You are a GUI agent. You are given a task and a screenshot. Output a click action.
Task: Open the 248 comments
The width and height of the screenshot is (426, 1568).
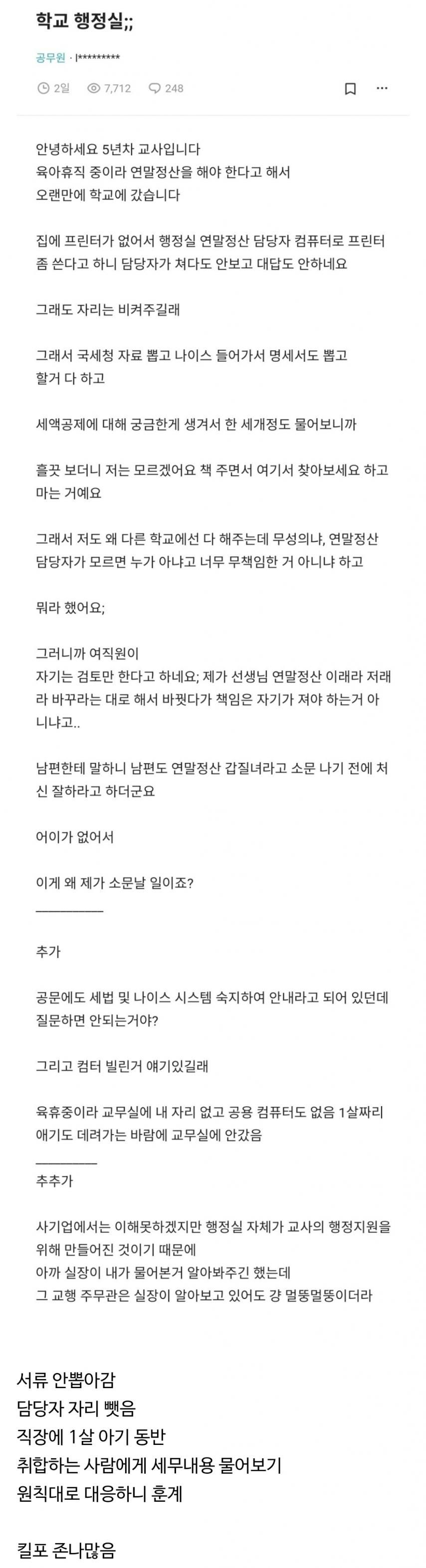point(167,89)
